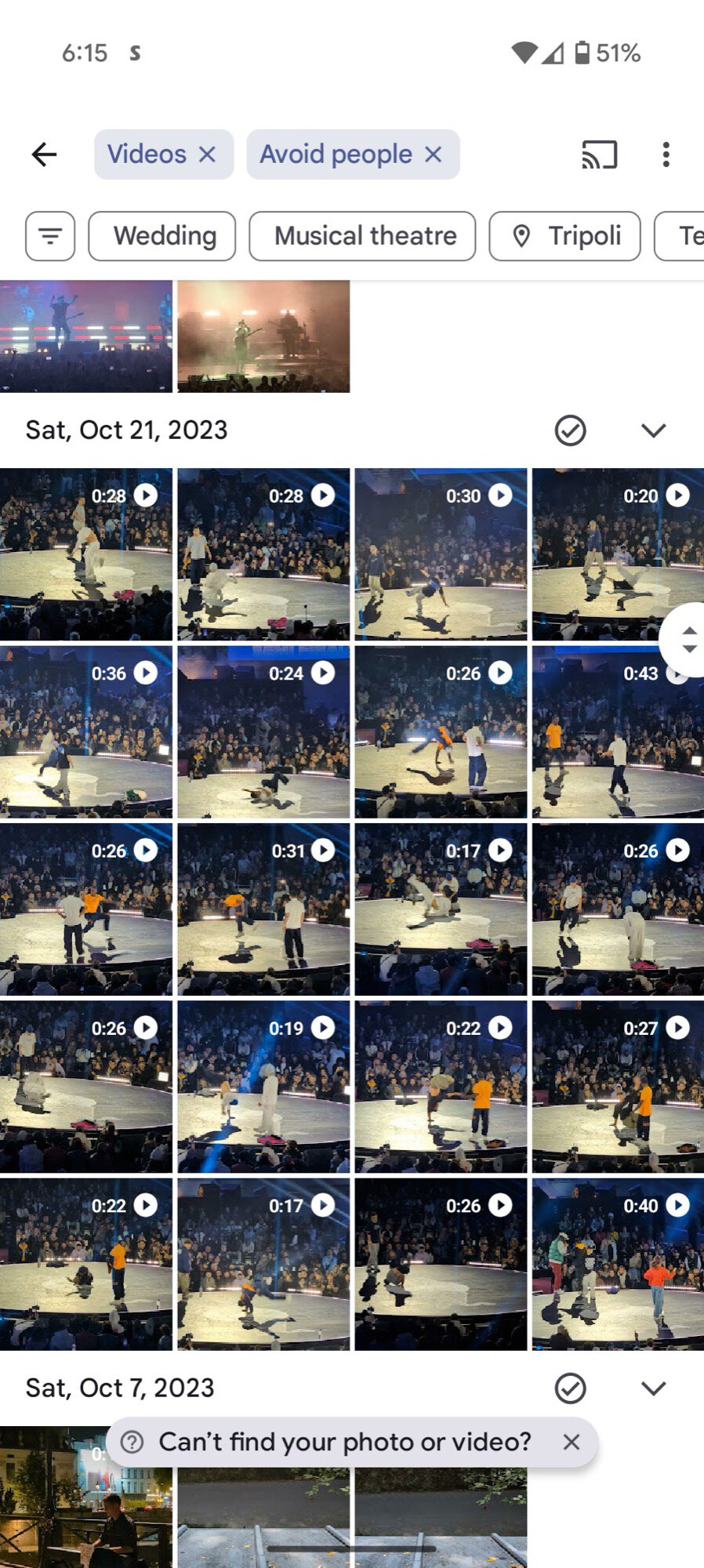Open "Can't find your photo or video?" help
Viewport: 704px width, 1568px height.
343,1442
